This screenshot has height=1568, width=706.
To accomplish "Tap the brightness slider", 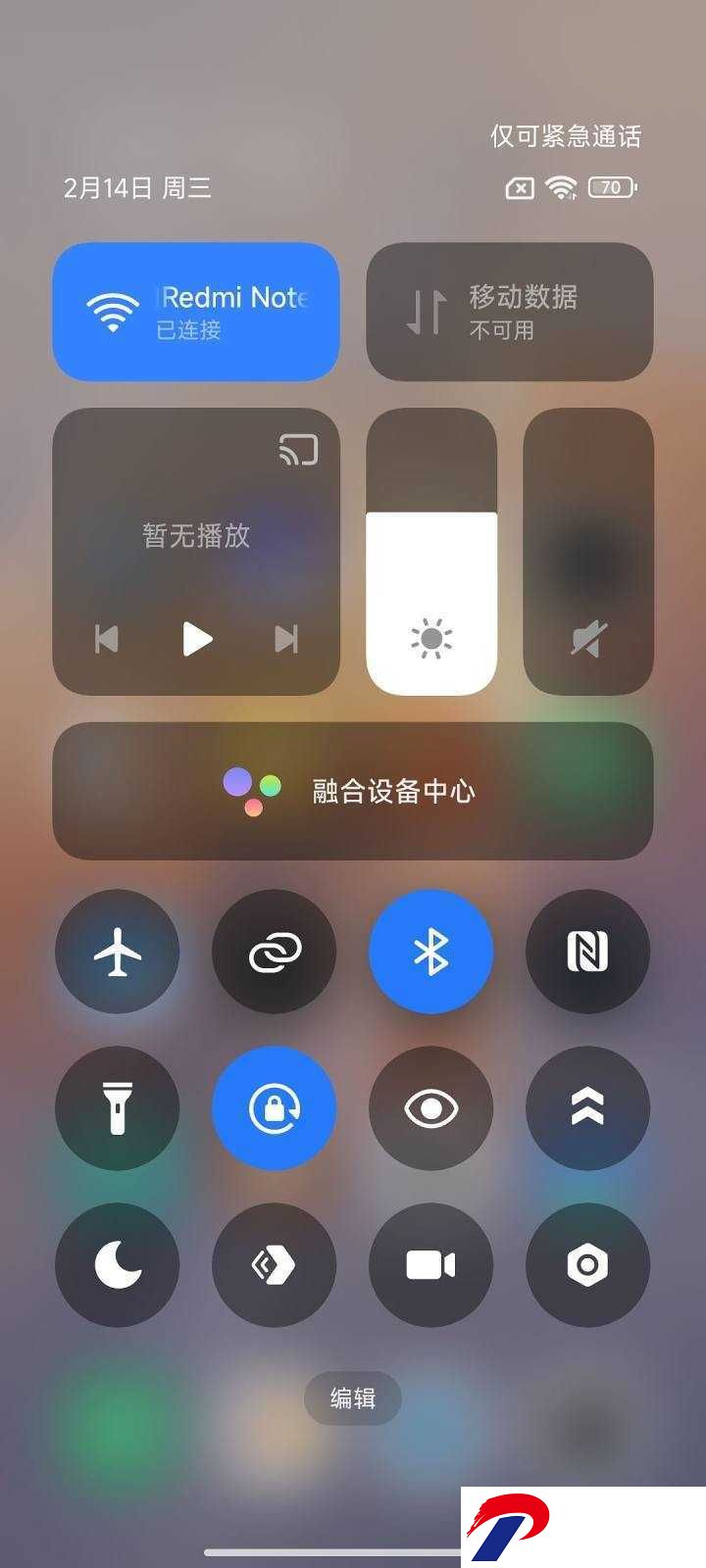I will [x=431, y=552].
